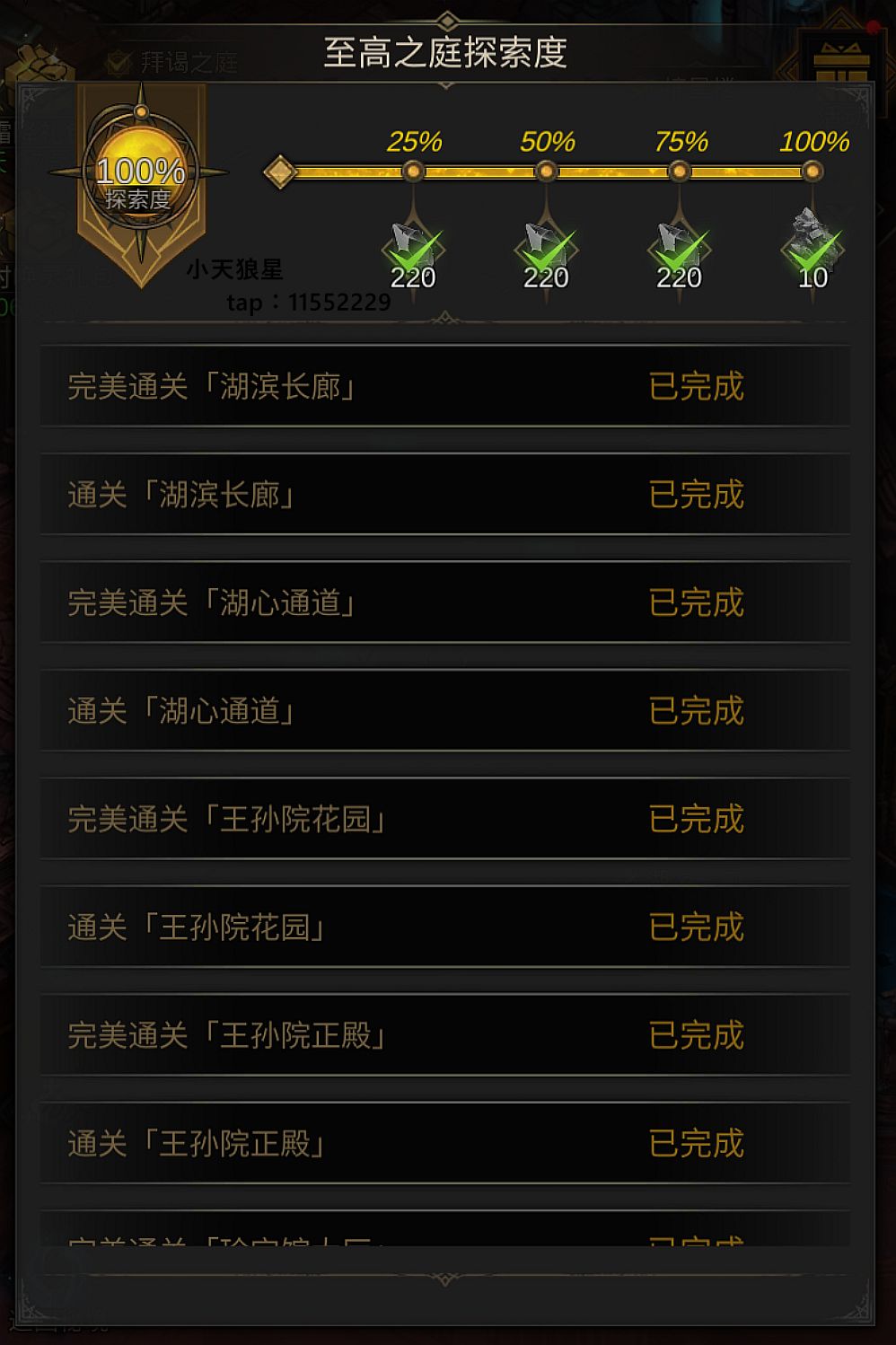Image resolution: width=896 pixels, height=1345 pixels.
Task: Open the 至高之庭探索度 title header
Action: point(447,52)
